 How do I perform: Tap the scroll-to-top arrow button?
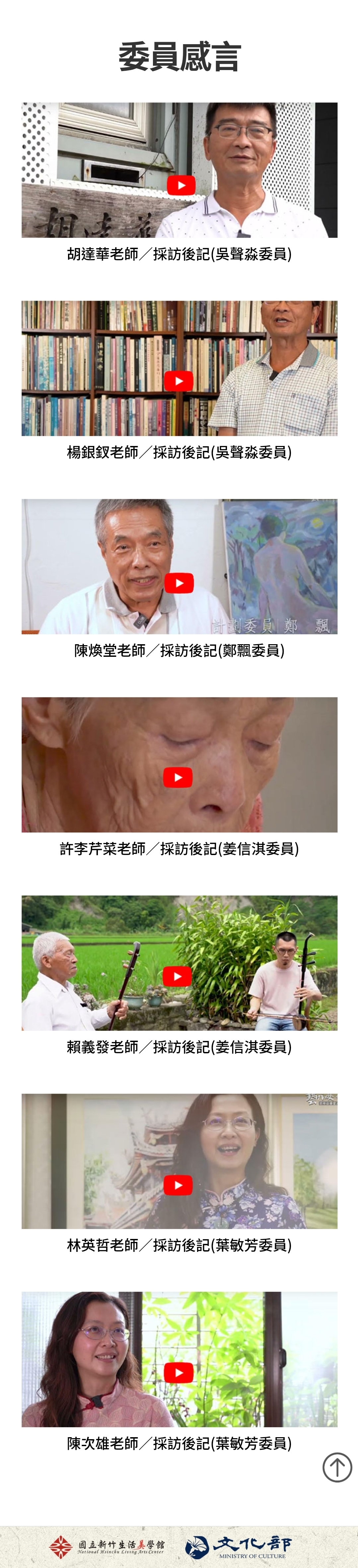coord(337,1467)
